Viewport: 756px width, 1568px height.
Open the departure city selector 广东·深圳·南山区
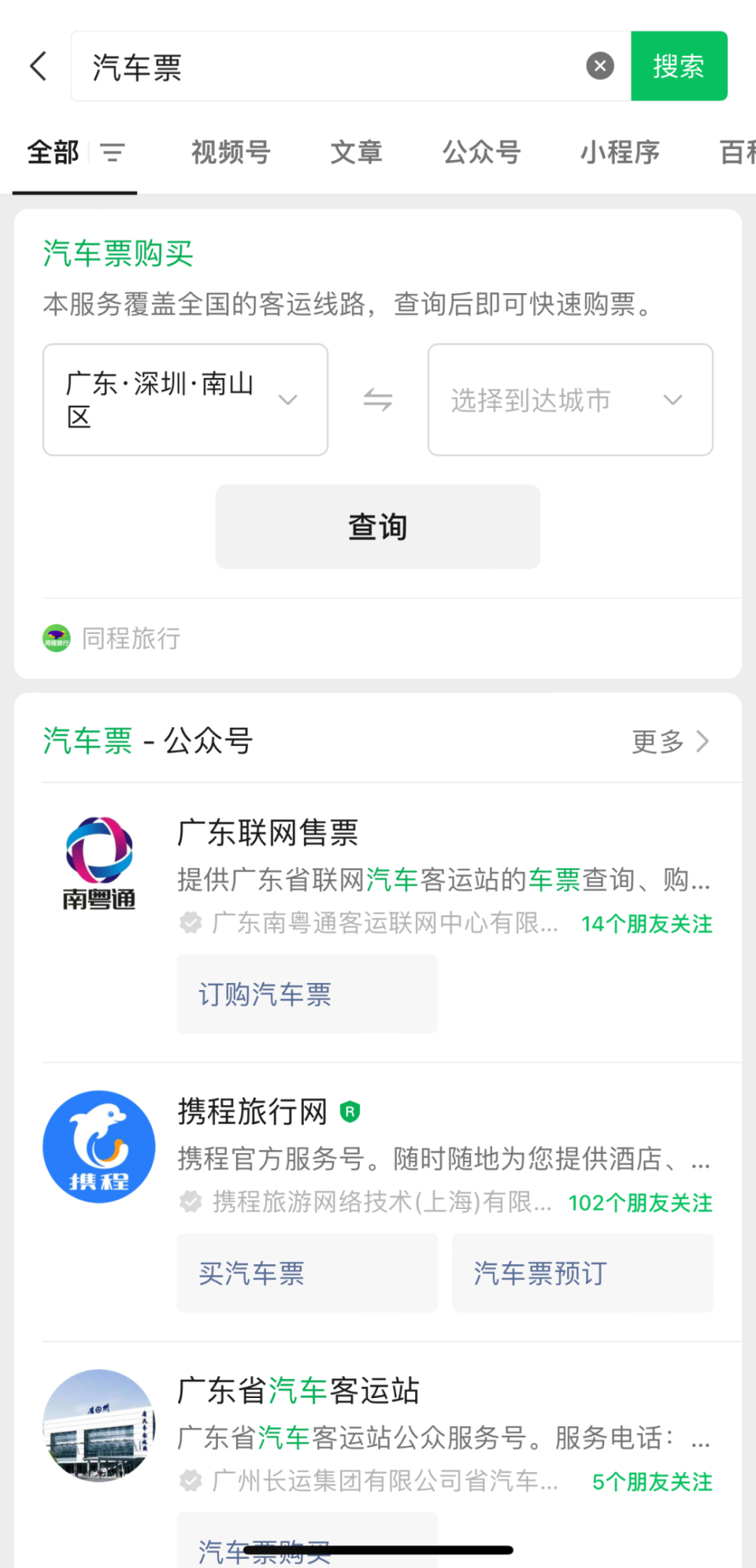pos(184,400)
